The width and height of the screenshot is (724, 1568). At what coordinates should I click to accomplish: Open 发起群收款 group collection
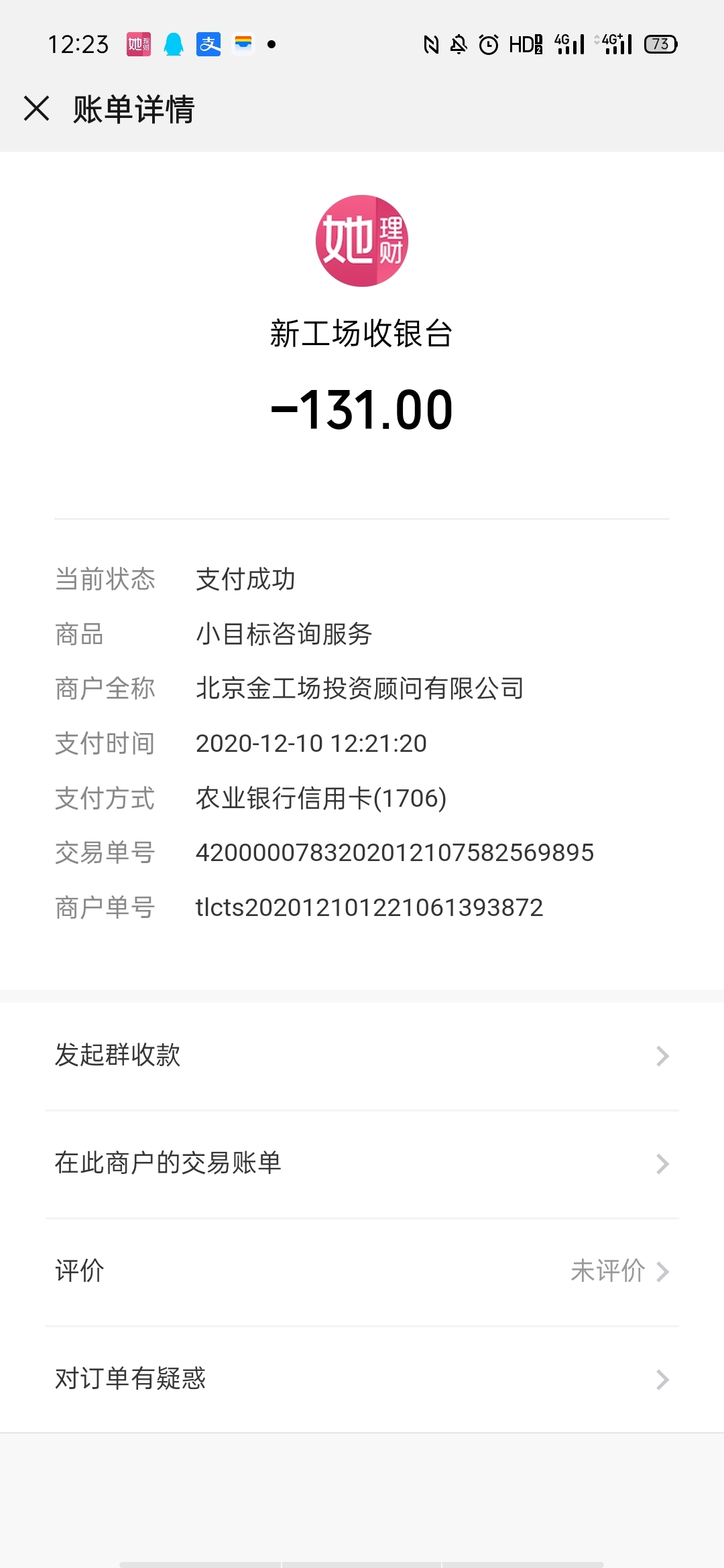click(x=362, y=1056)
